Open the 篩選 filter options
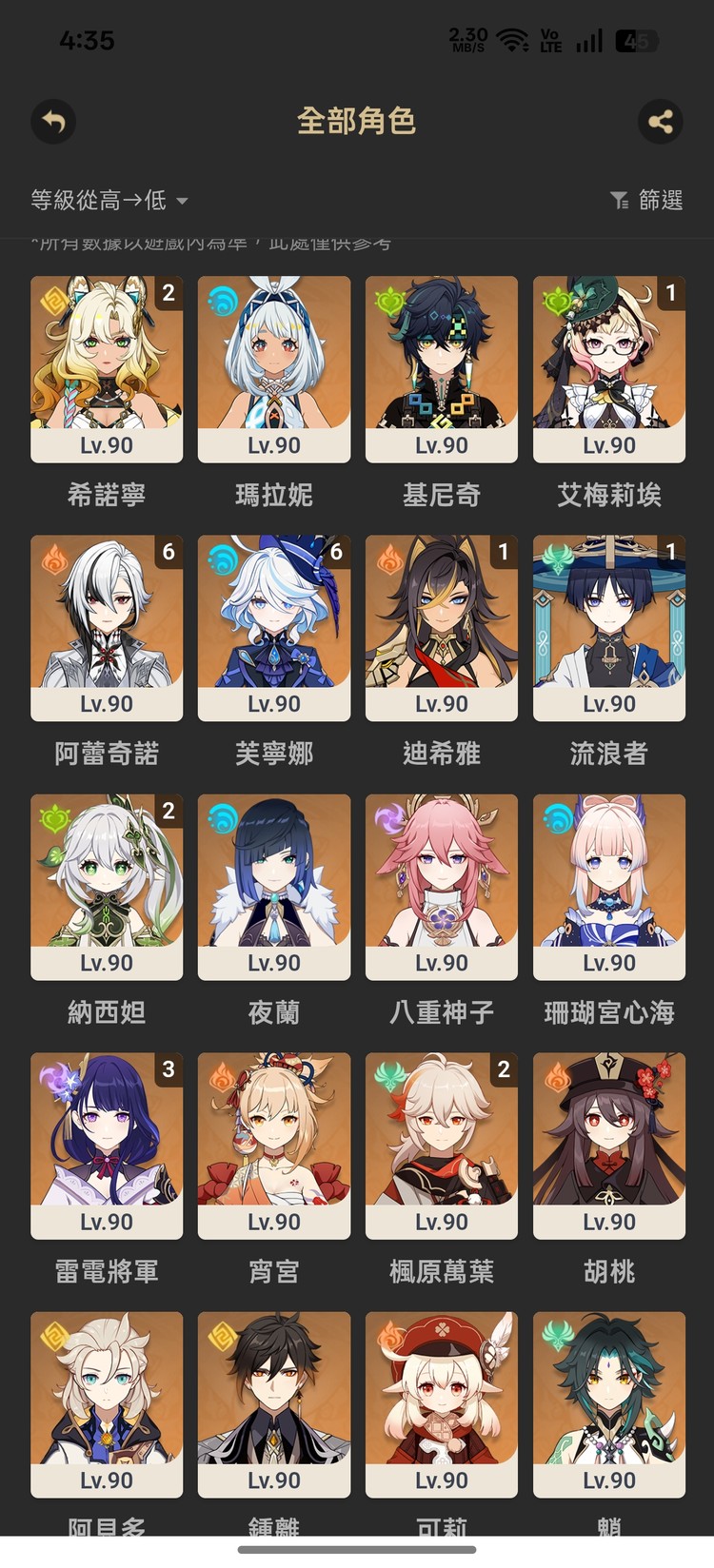The width and height of the screenshot is (714, 1568). tap(646, 200)
